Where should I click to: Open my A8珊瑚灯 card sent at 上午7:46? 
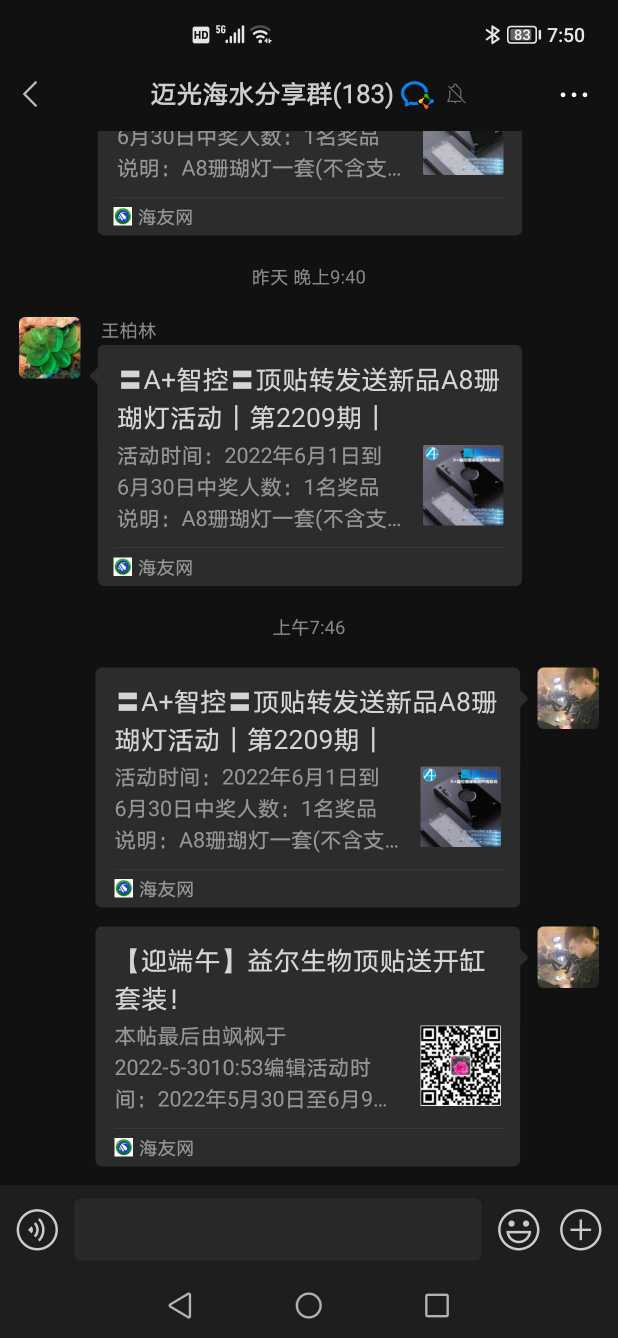(x=307, y=787)
